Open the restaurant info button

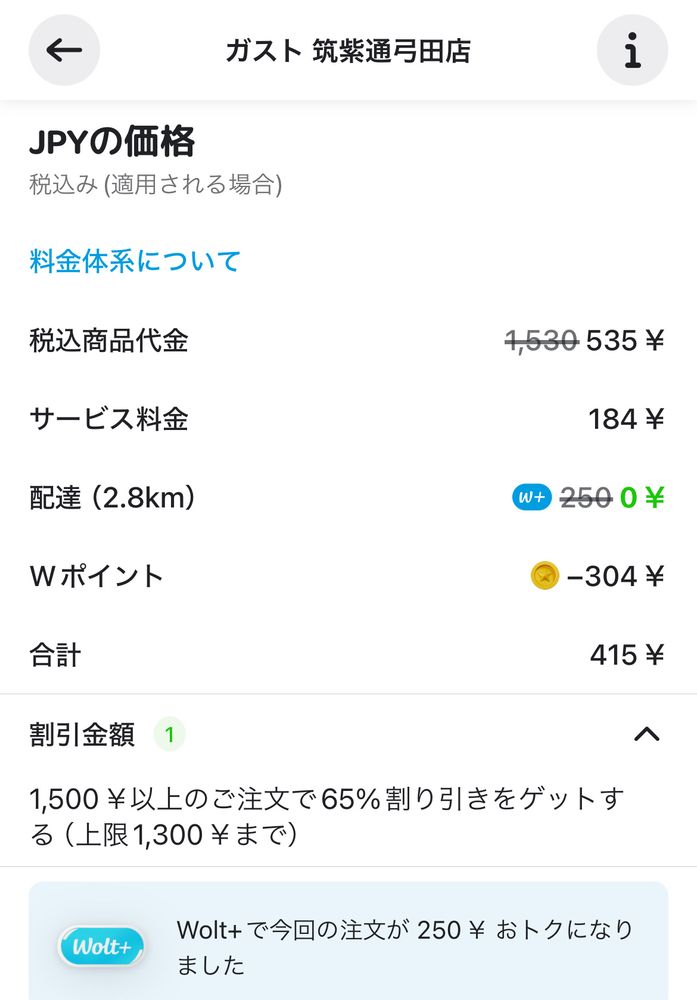click(x=632, y=50)
